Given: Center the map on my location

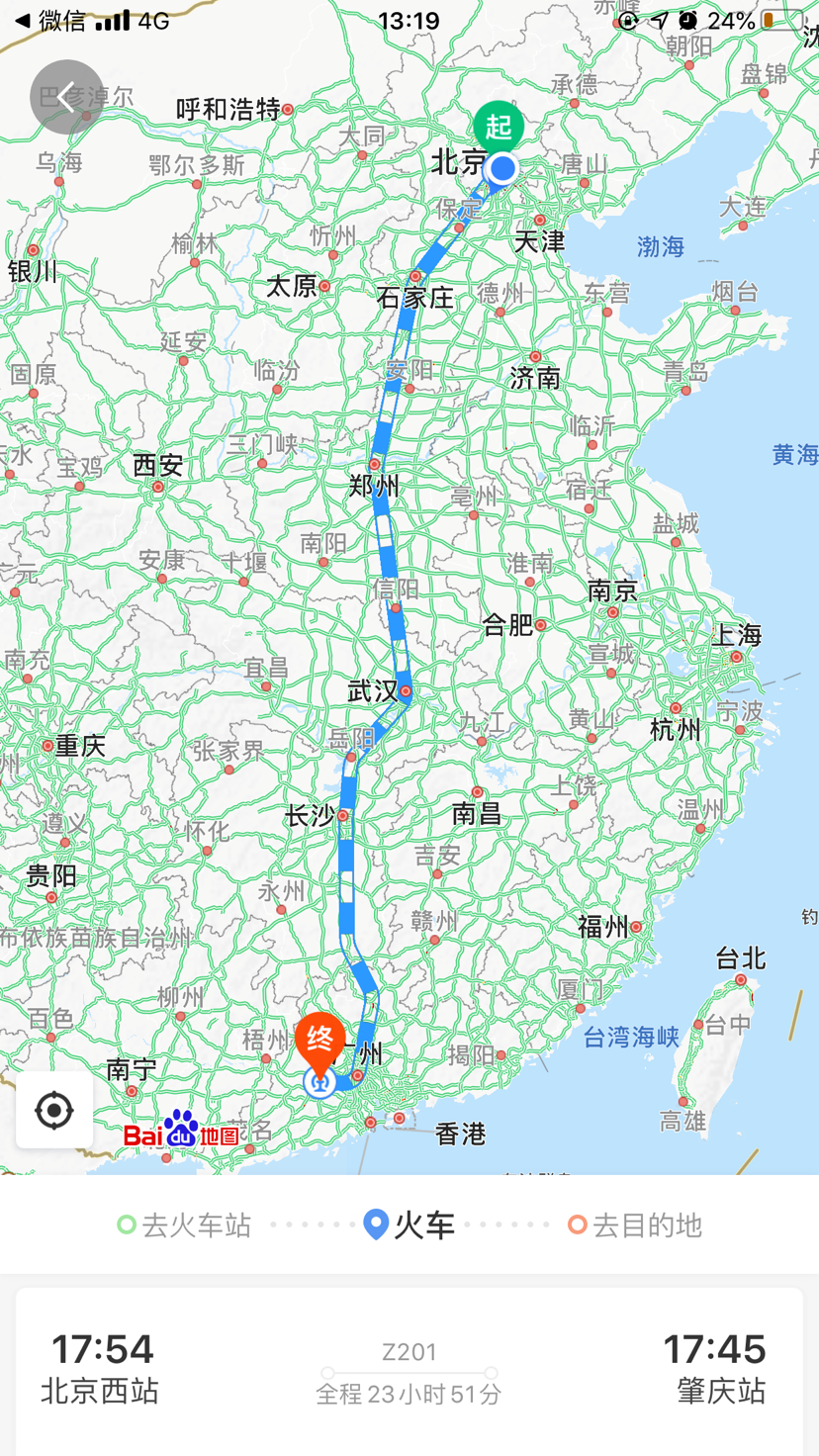Looking at the screenshot, I should click(x=53, y=1110).
